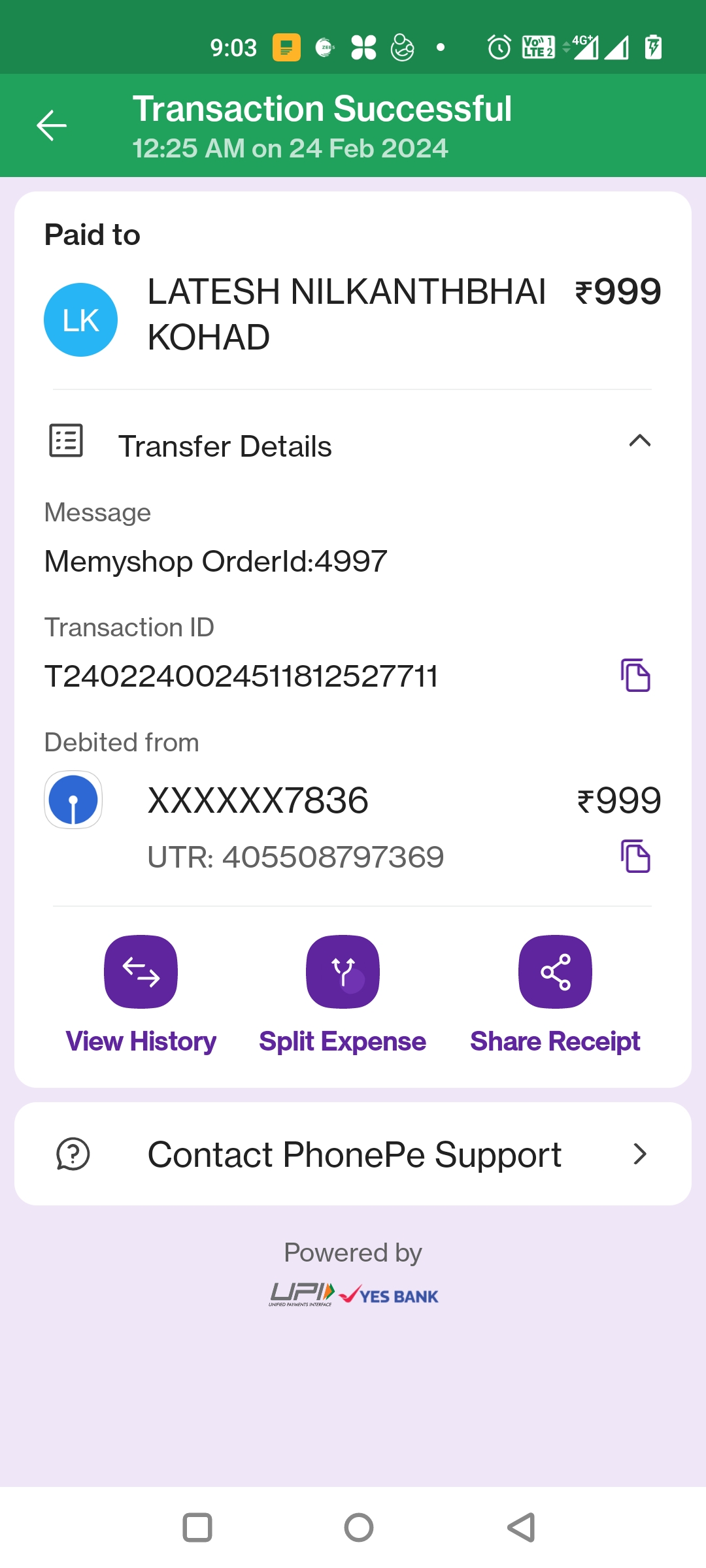Collapse the Transfer Details section
Screen dimensions: 706x1568
[639, 441]
